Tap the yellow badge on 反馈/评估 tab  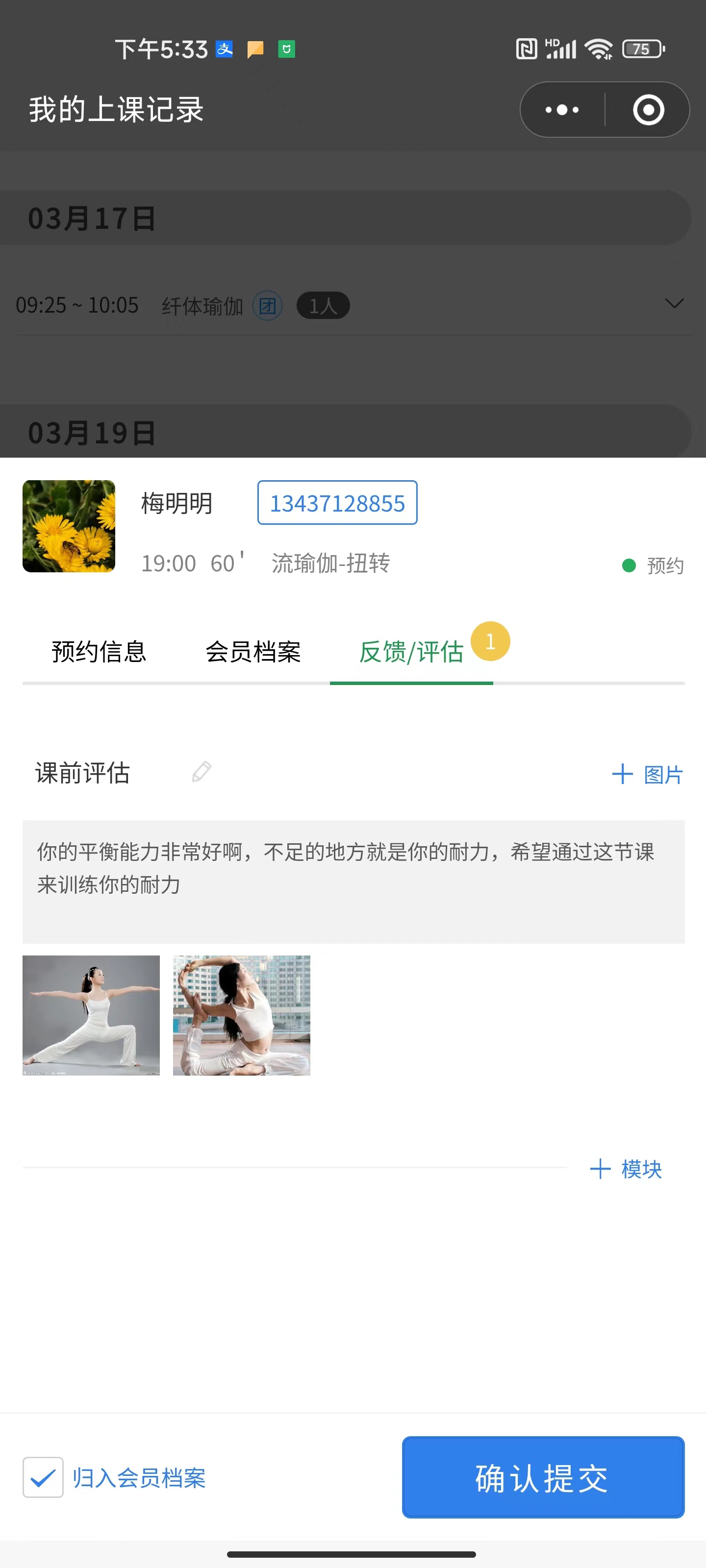click(x=491, y=641)
